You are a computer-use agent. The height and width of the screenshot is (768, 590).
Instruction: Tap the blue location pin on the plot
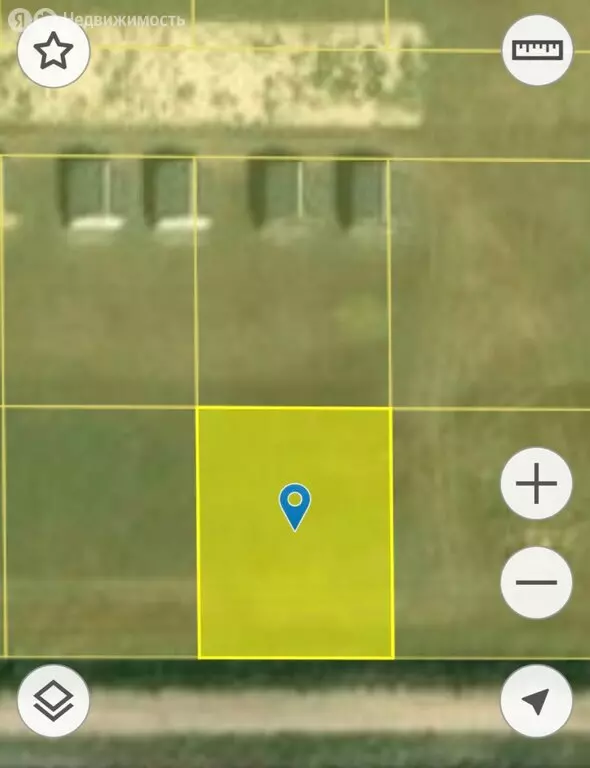pos(295,507)
